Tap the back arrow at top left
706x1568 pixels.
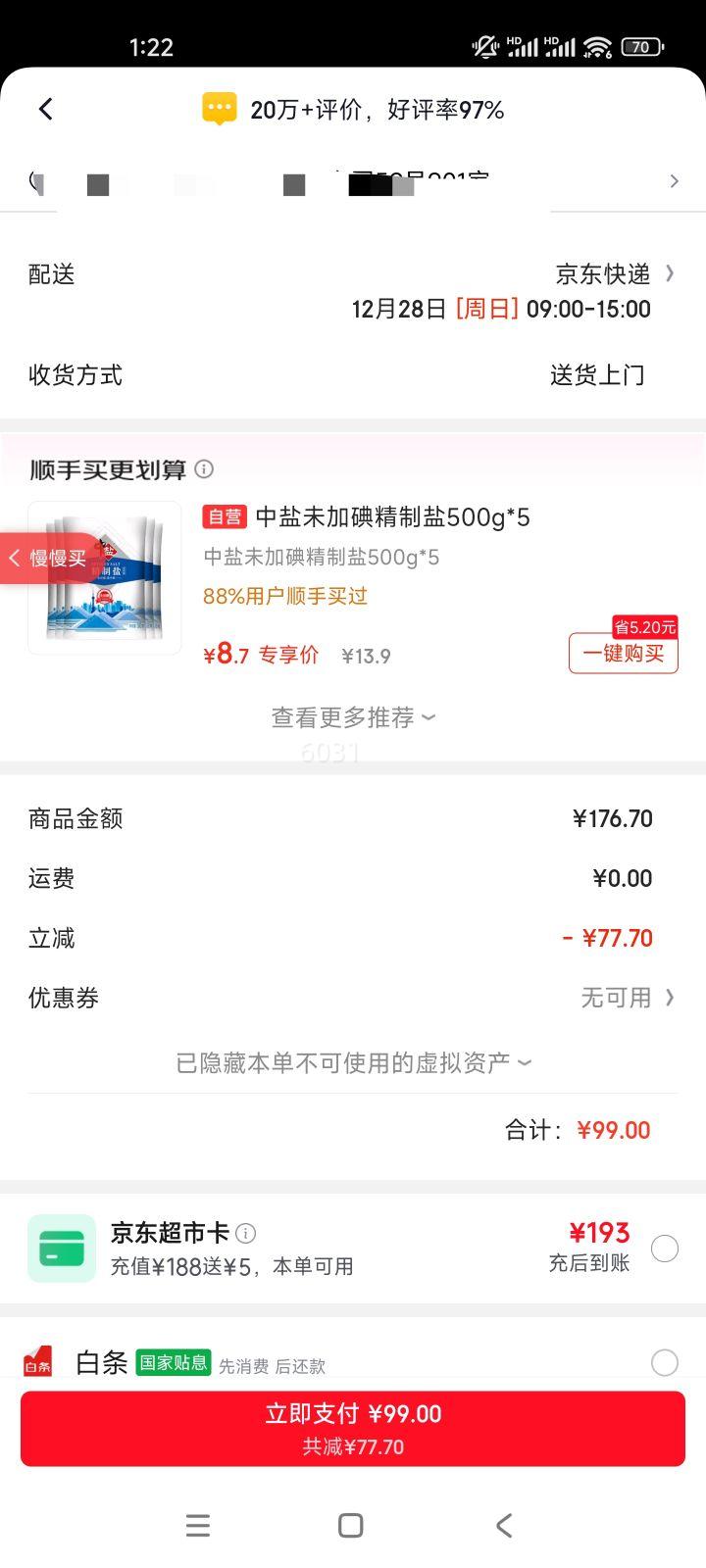tap(45, 109)
